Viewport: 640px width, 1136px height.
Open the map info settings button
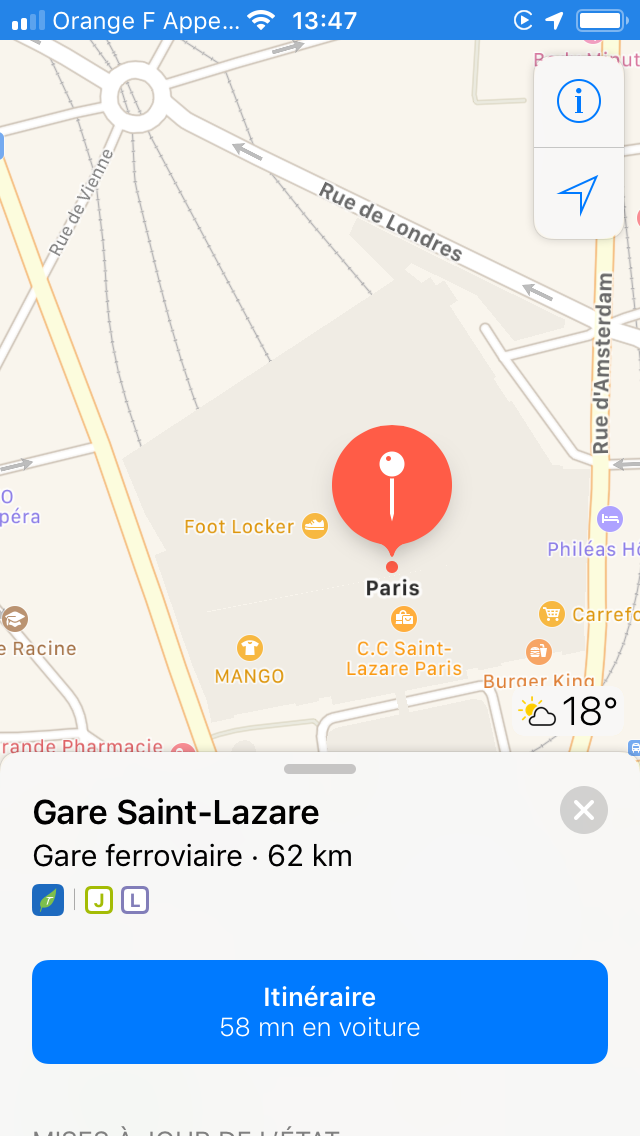tap(578, 101)
